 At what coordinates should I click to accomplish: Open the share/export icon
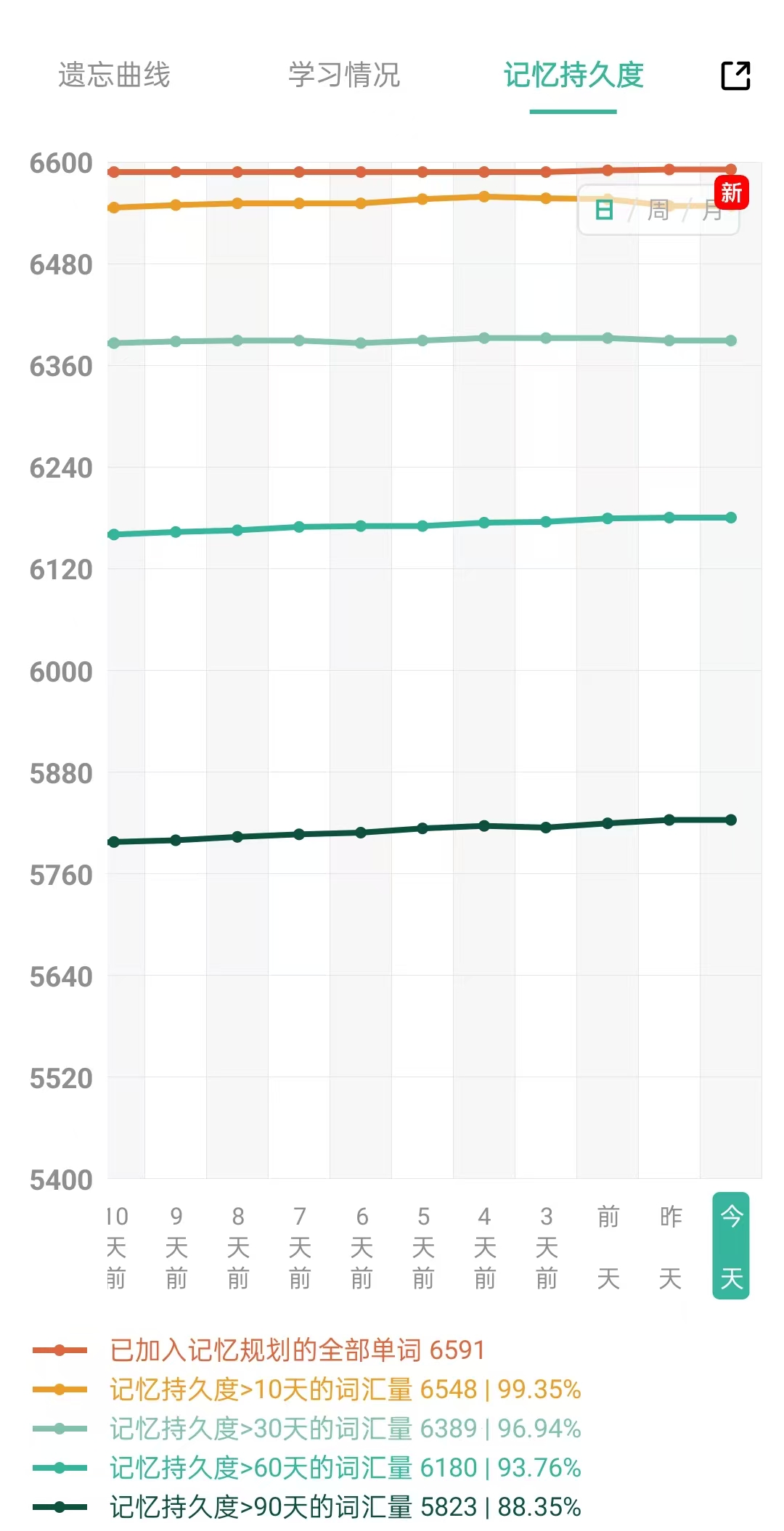pyautogui.click(x=735, y=75)
